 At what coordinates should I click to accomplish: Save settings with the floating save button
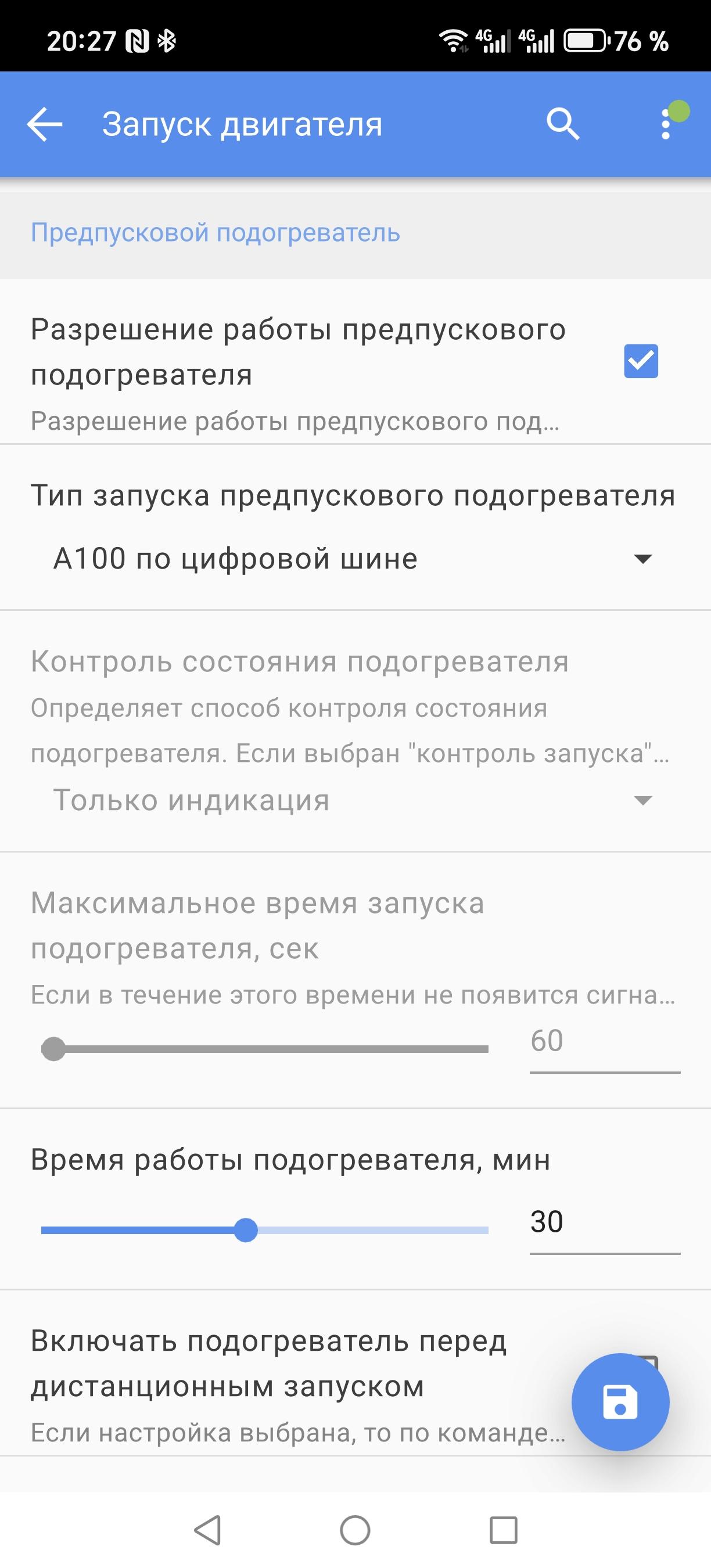[620, 1402]
